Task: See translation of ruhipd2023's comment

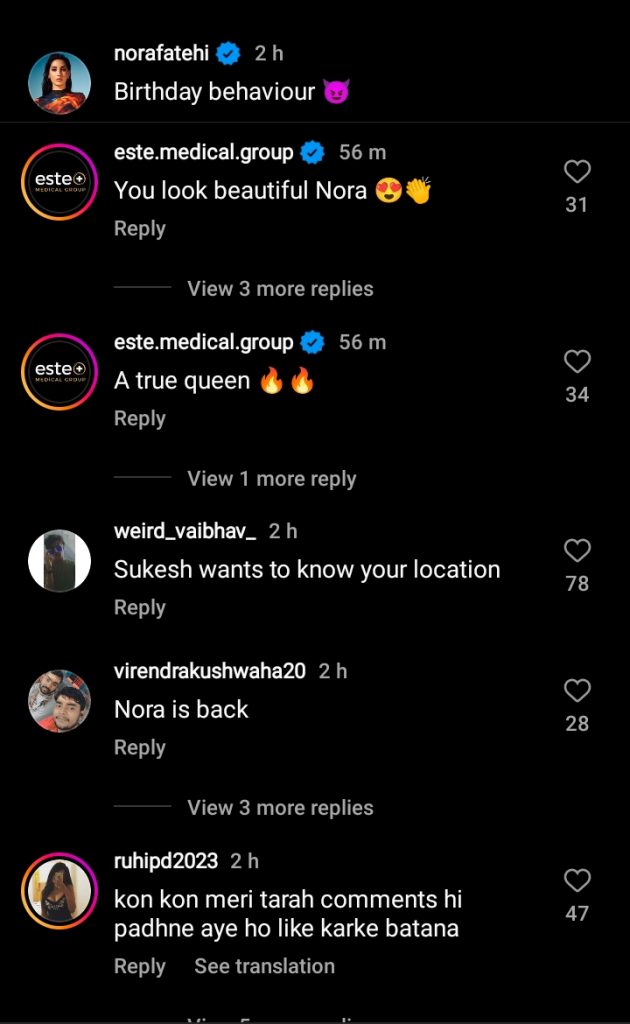Action: pyautogui.click(x=264, y=967)
